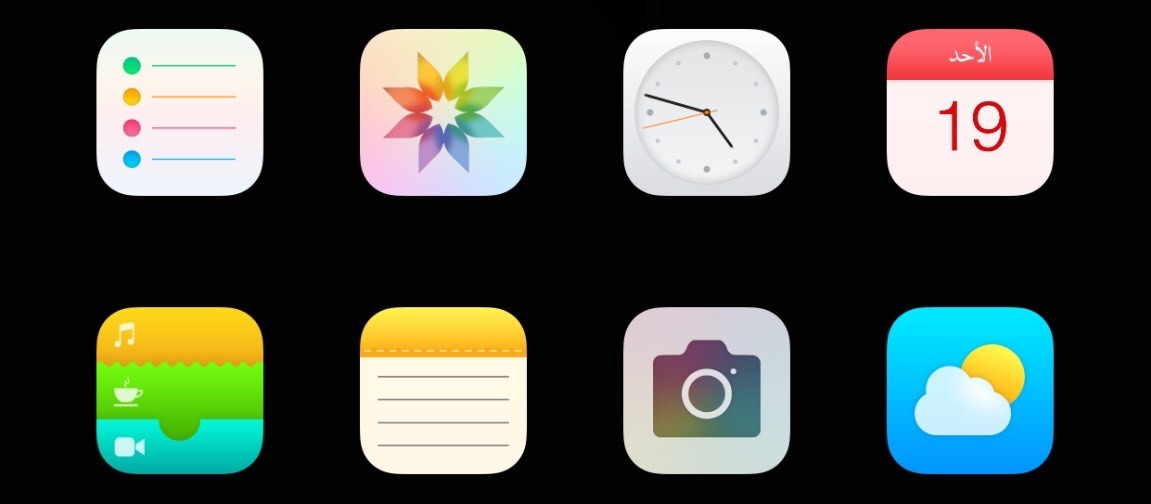
Task: Open the app with music, cup and video icons
Action: (180, 390)
